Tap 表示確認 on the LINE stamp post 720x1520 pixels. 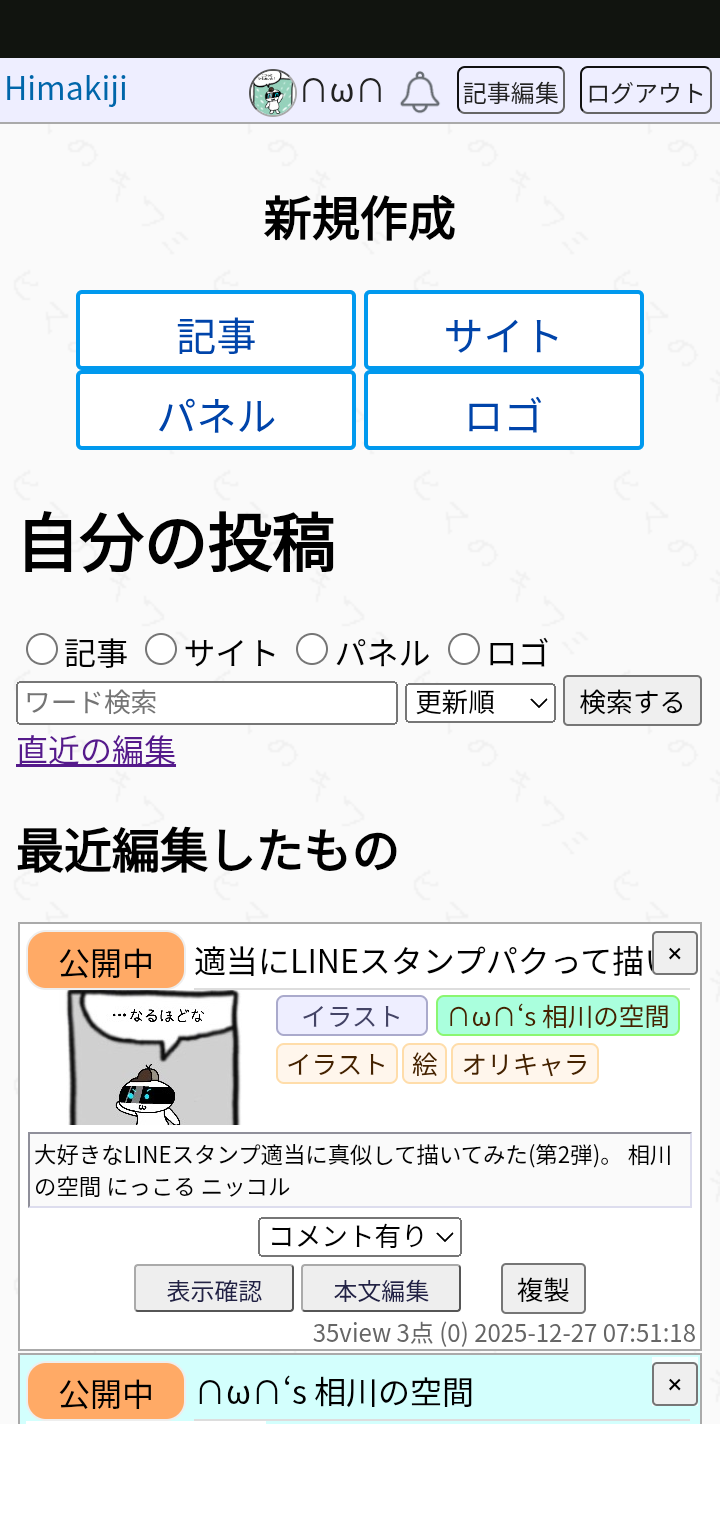point(214,1289)
